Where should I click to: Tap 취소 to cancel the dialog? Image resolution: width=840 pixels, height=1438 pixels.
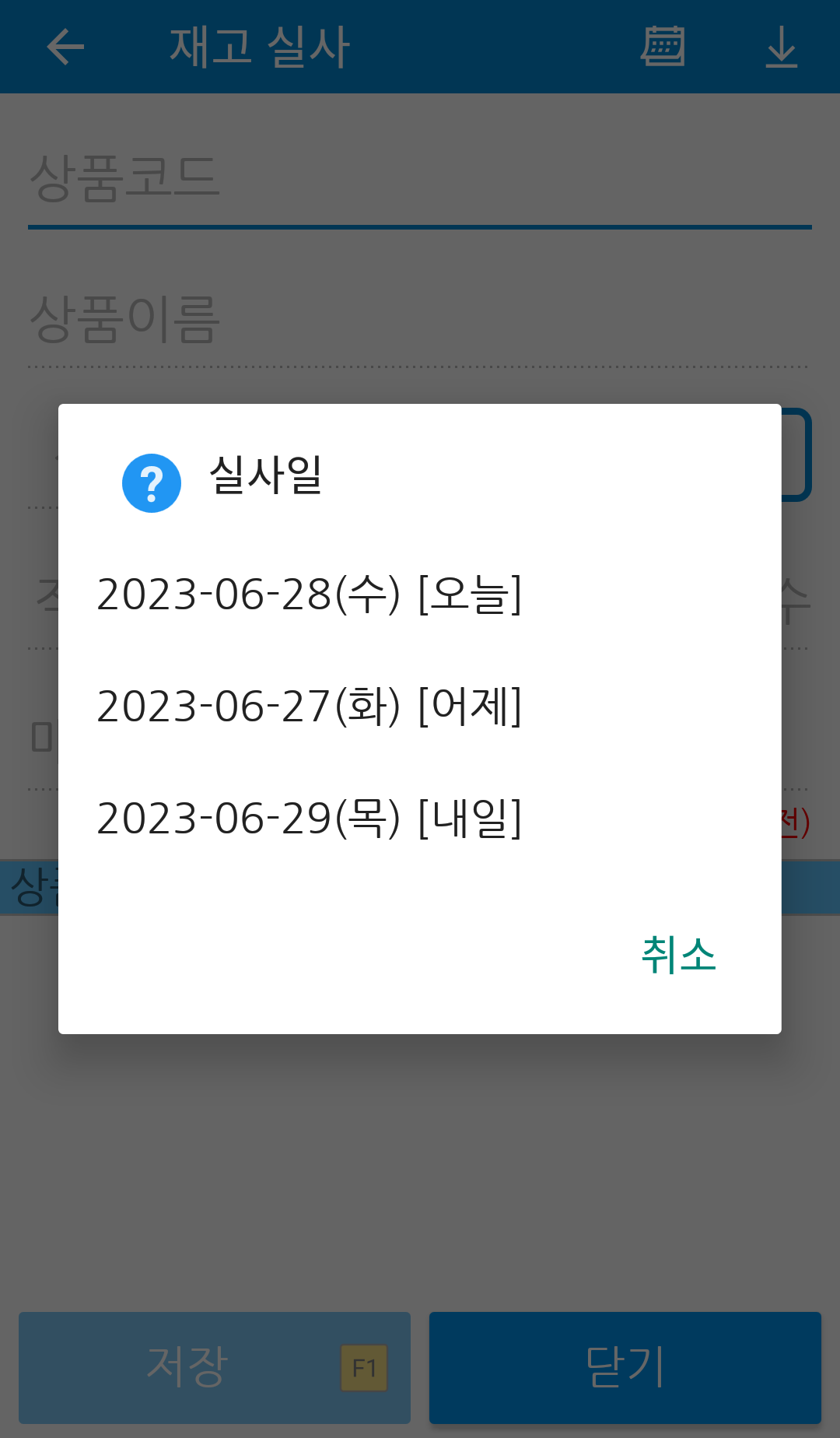[678, 955]
